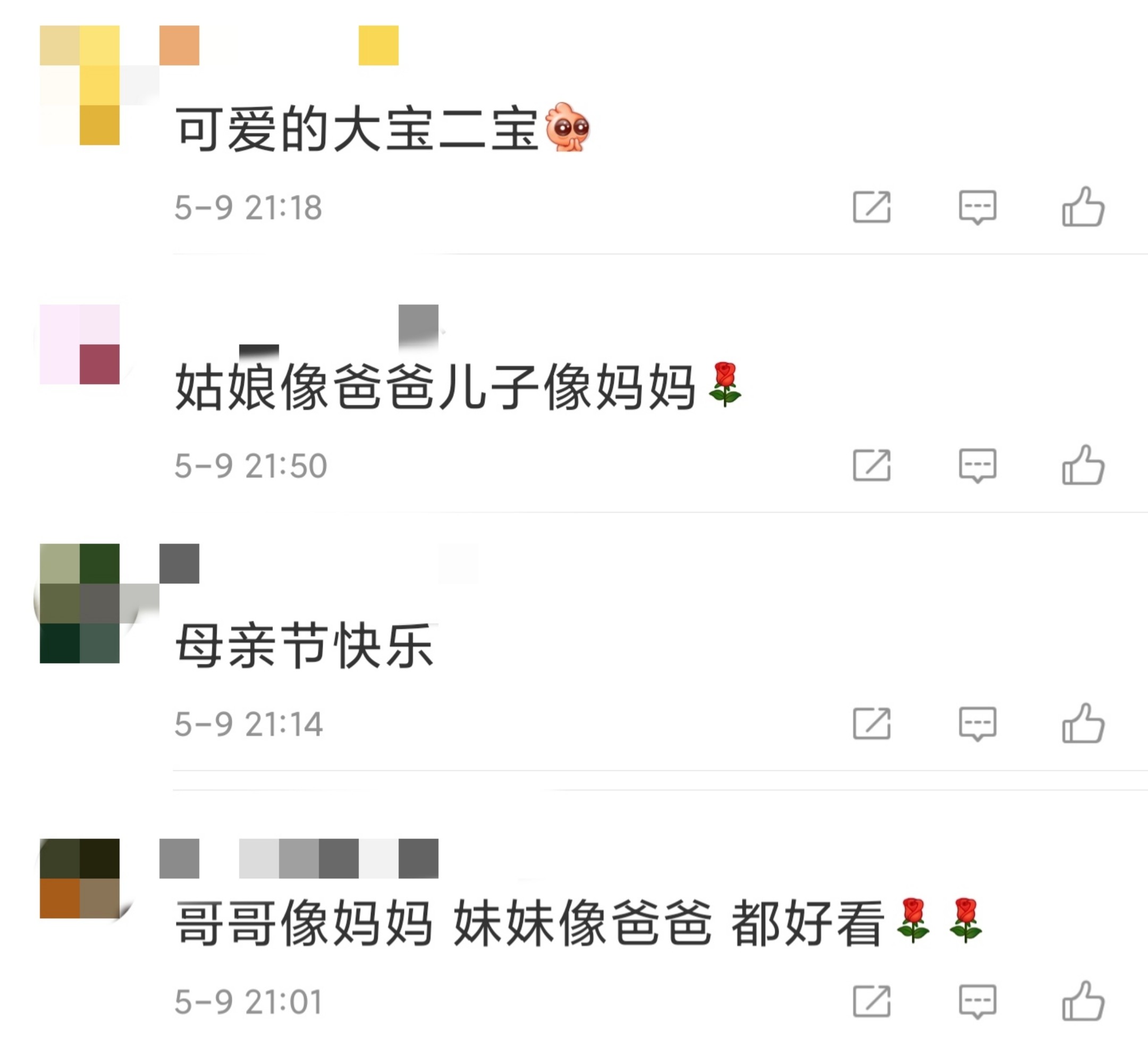Reply to the comment 哥哥像妈妈 妹妹像爸爸
1148x1038 pixels.
[977, 1001]
